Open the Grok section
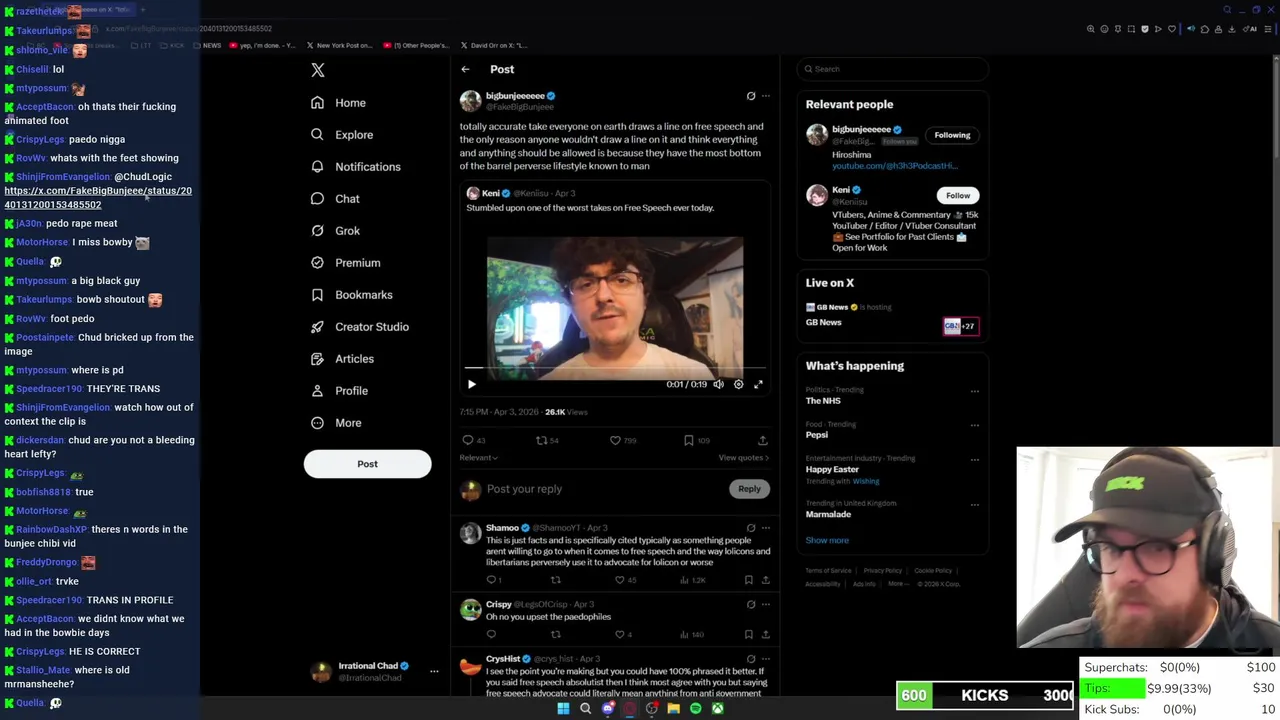 click(347, 231)
